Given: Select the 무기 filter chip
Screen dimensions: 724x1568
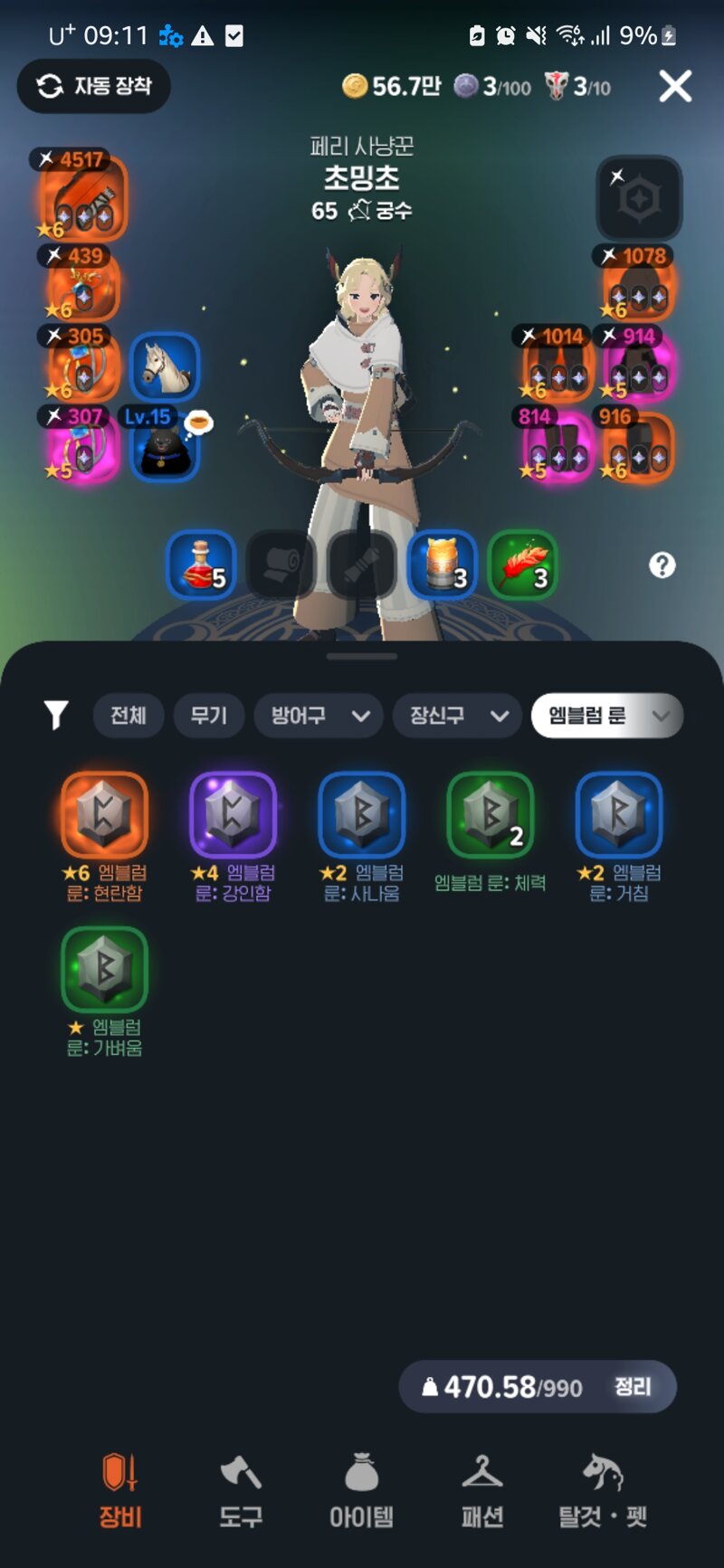Looking at the screenshot, I should [208, 716].
